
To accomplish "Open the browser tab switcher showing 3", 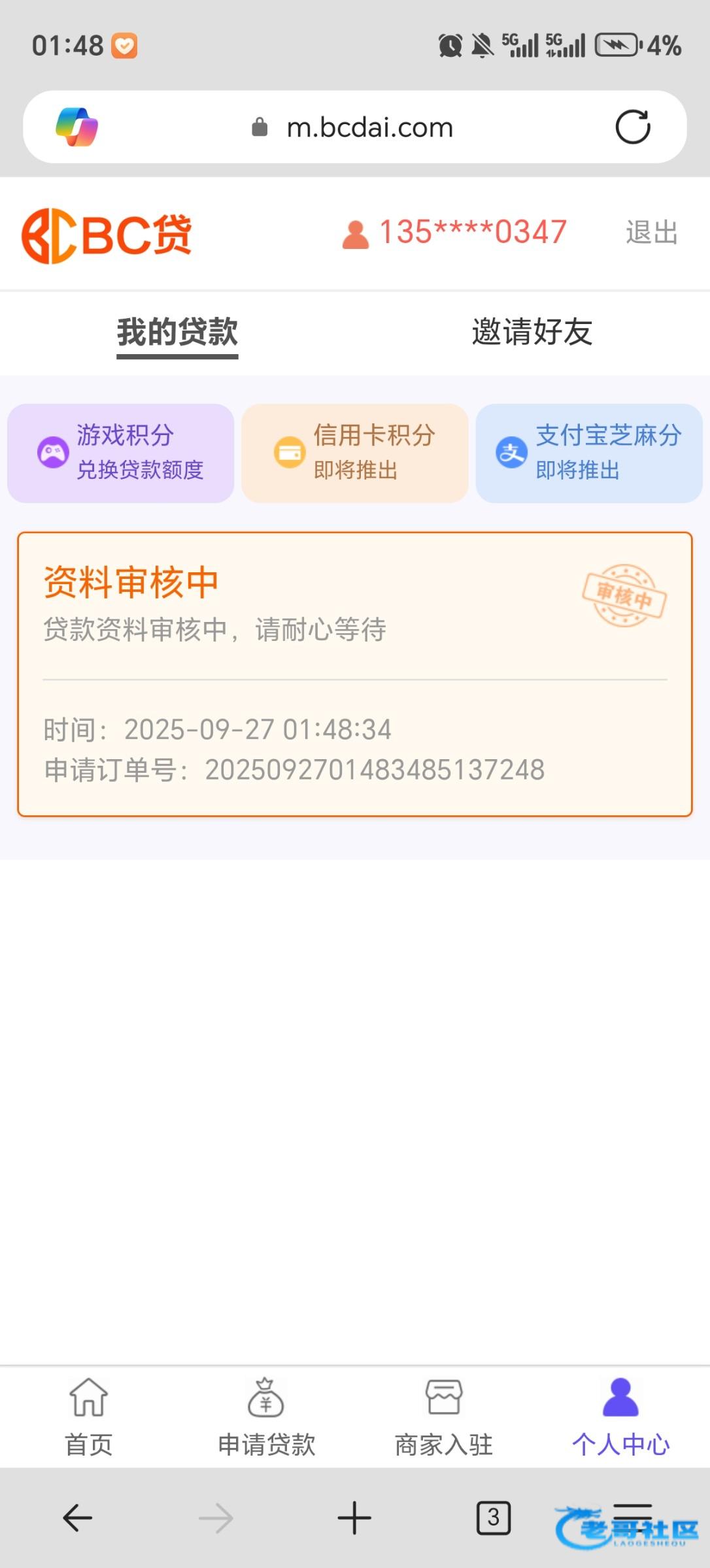I will tap(493, 1518).
